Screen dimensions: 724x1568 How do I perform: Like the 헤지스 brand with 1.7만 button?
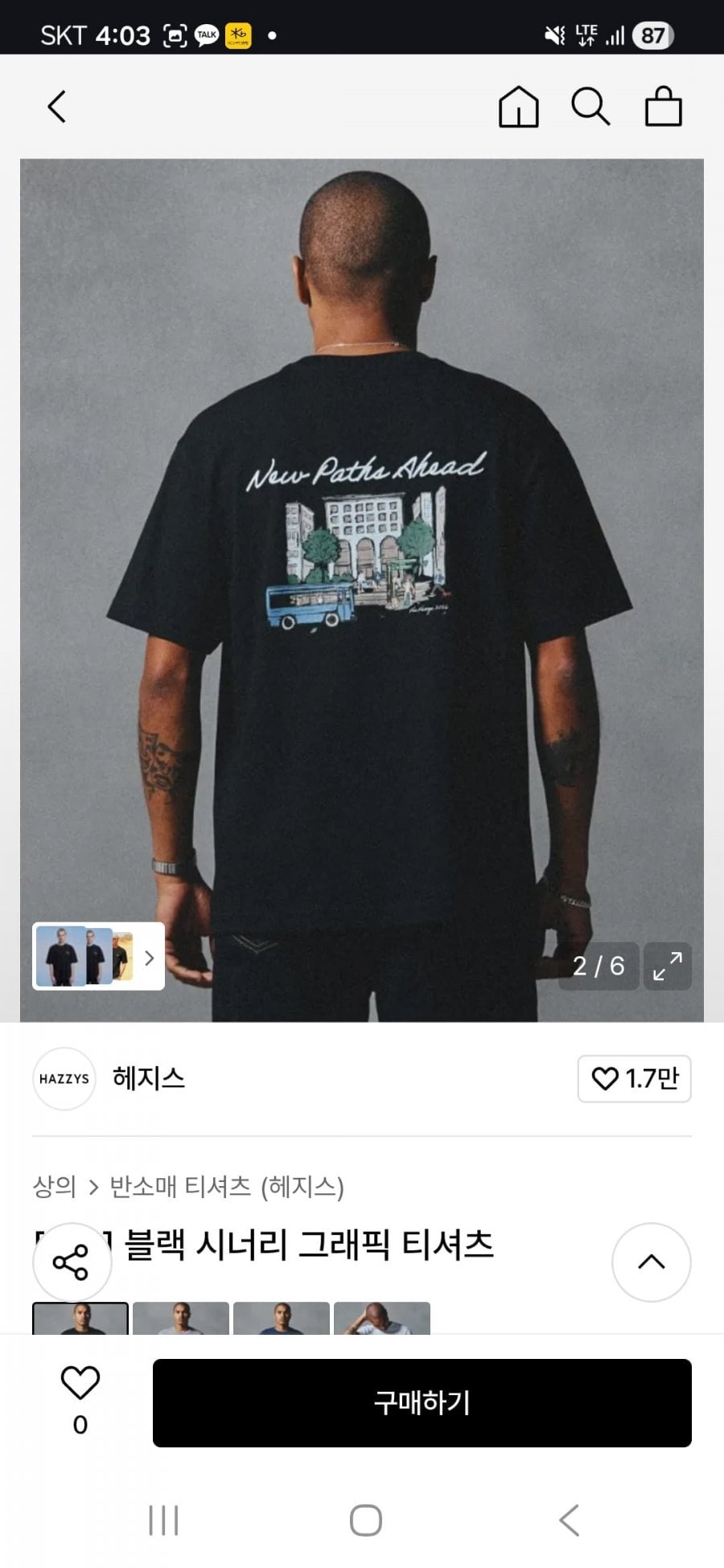634,1078
